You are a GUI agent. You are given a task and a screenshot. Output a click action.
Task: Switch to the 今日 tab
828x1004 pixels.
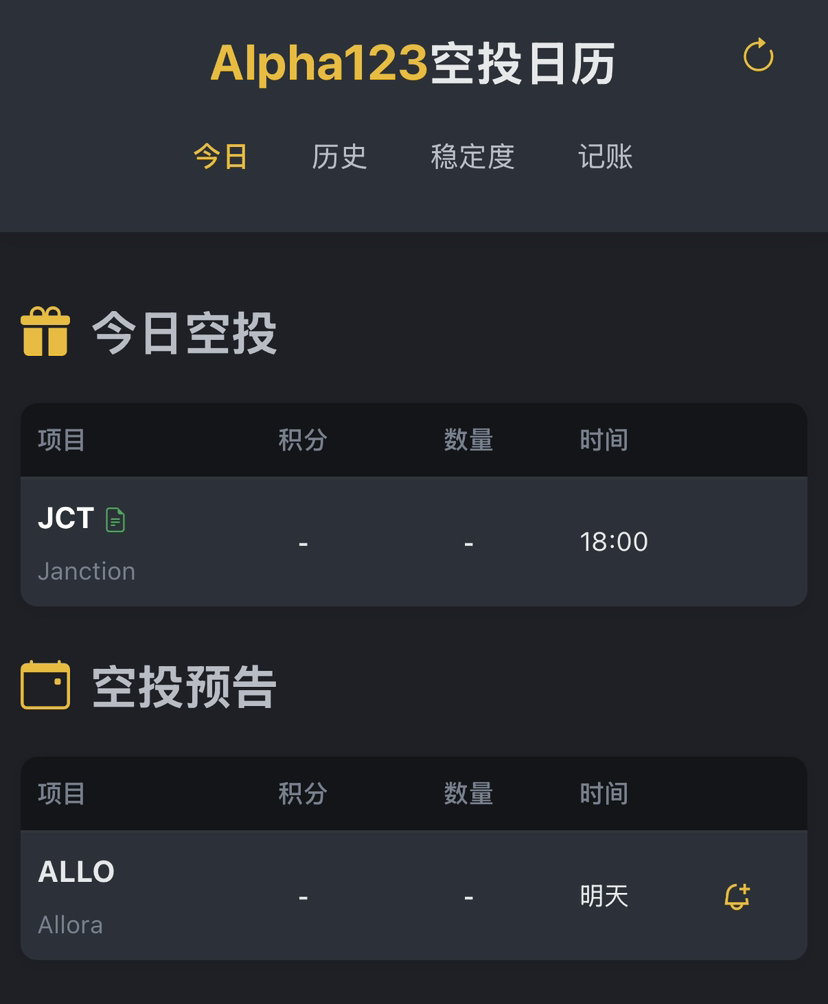(x=220, y=157)
